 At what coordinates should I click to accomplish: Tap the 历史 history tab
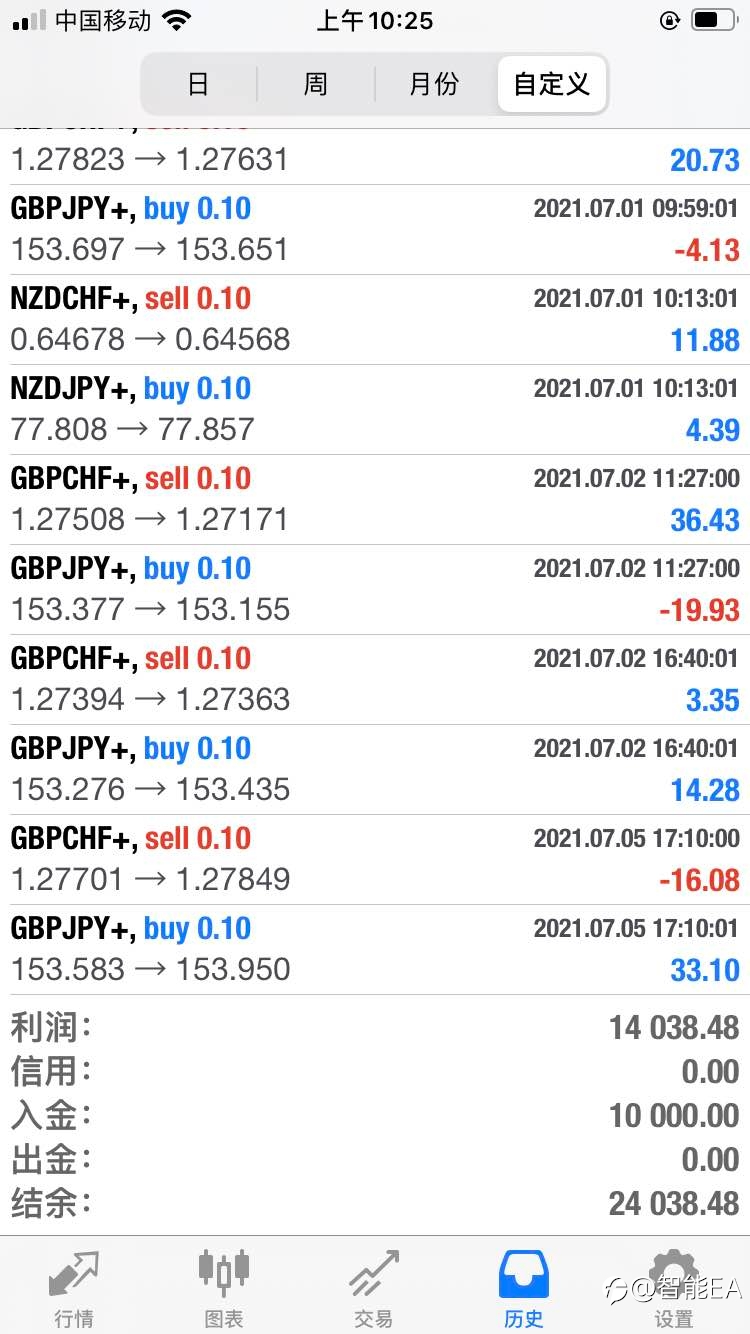524,1288
